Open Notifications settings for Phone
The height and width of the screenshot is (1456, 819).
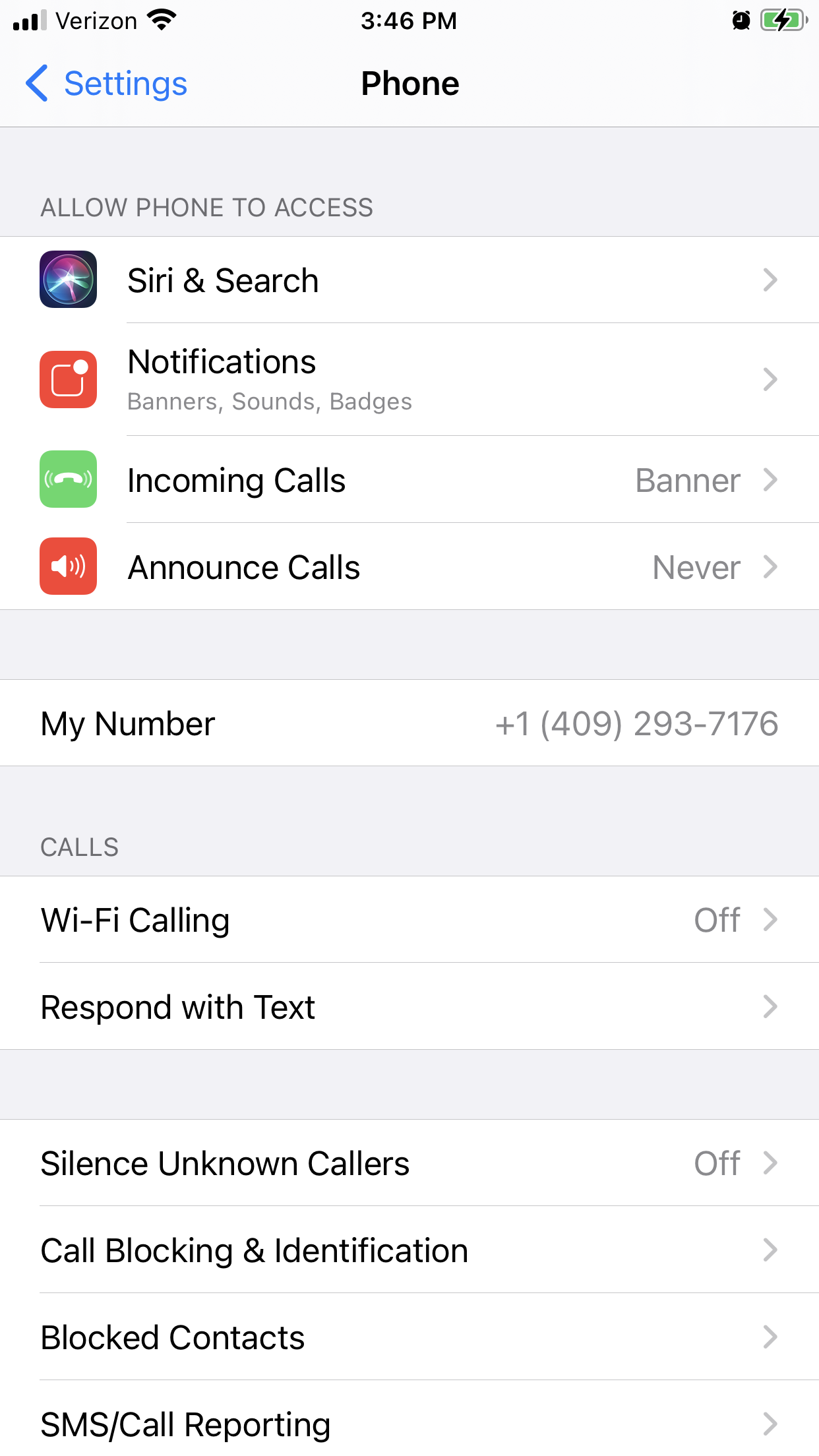[x=409, y=379]
